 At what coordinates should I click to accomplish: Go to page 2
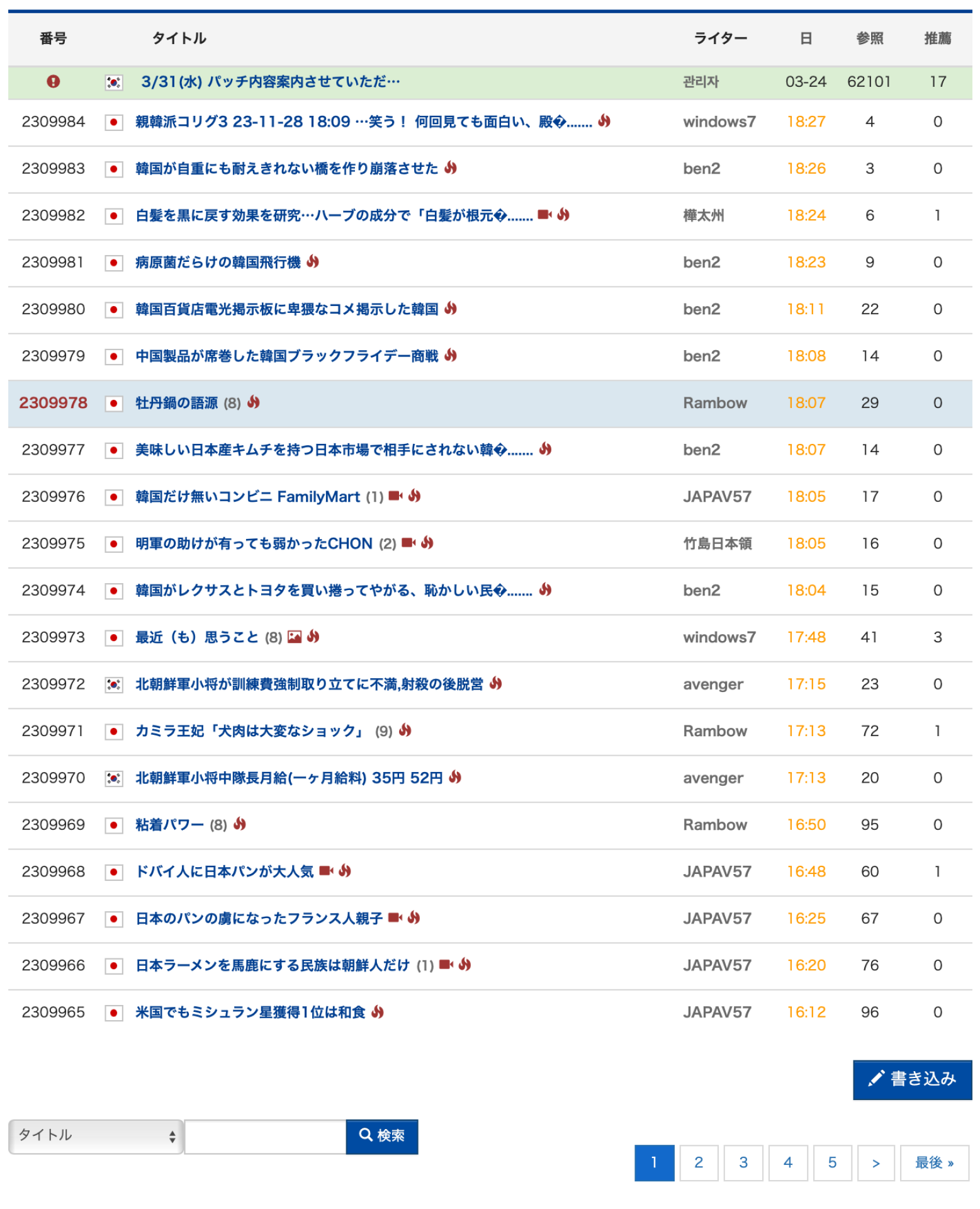698,1163
